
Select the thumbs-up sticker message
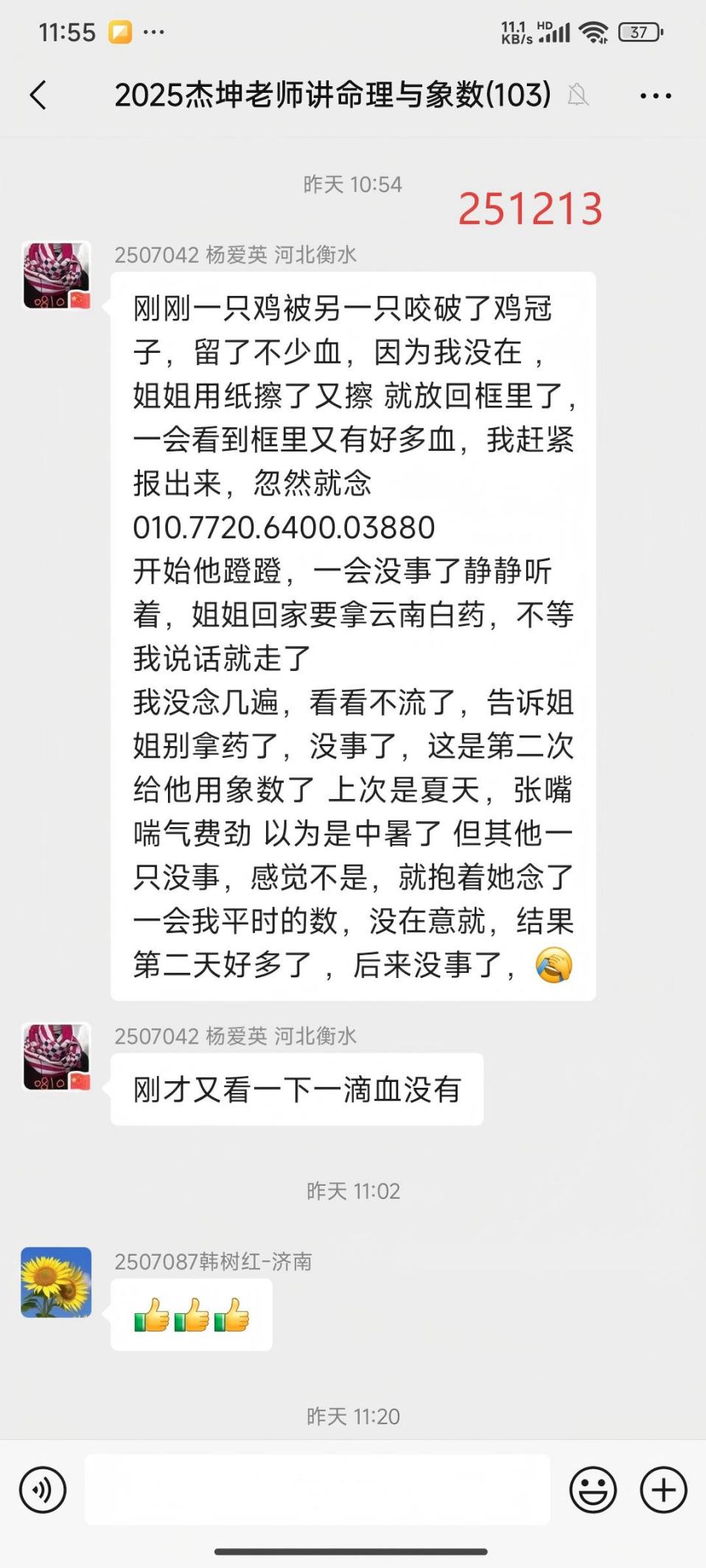coord(190,1315)
